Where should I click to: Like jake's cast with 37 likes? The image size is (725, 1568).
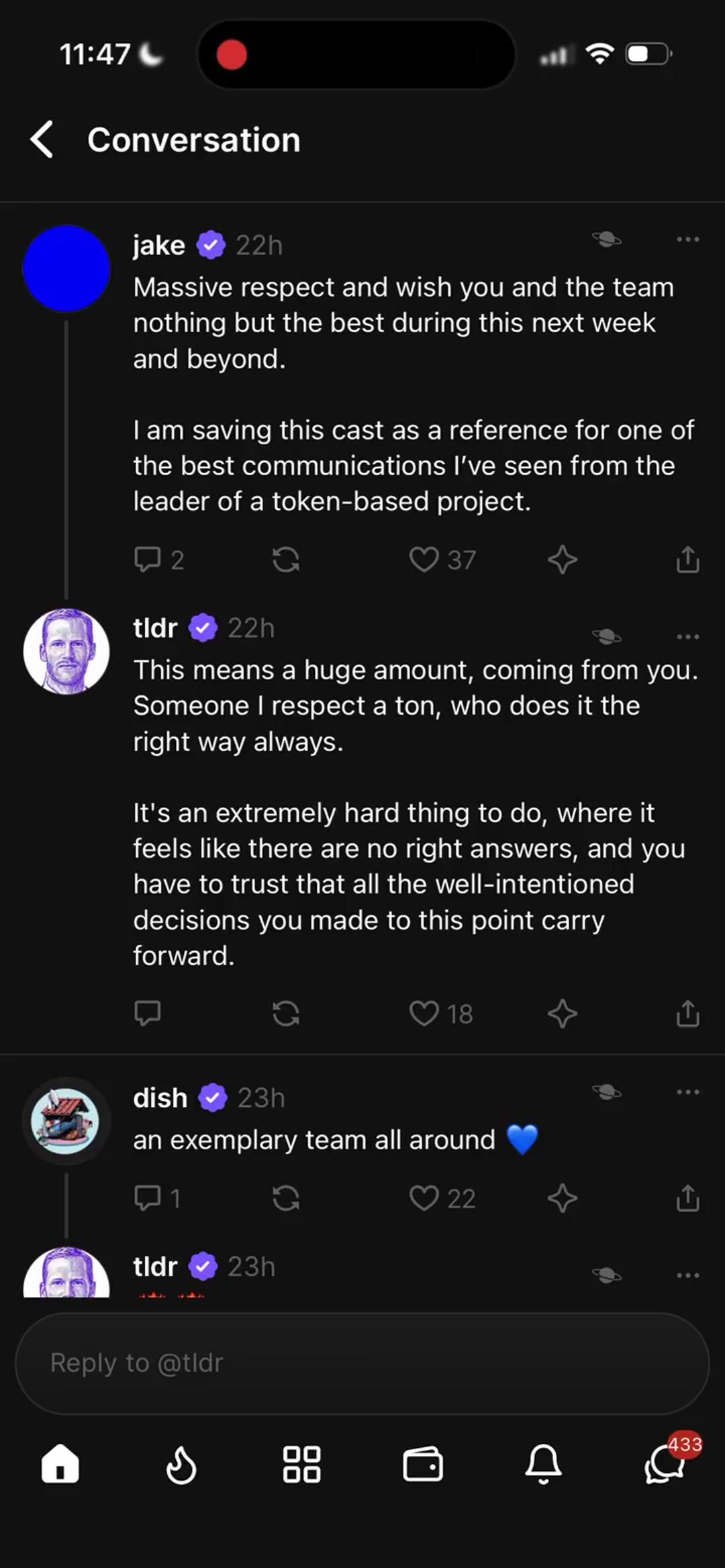pos(424,559)
